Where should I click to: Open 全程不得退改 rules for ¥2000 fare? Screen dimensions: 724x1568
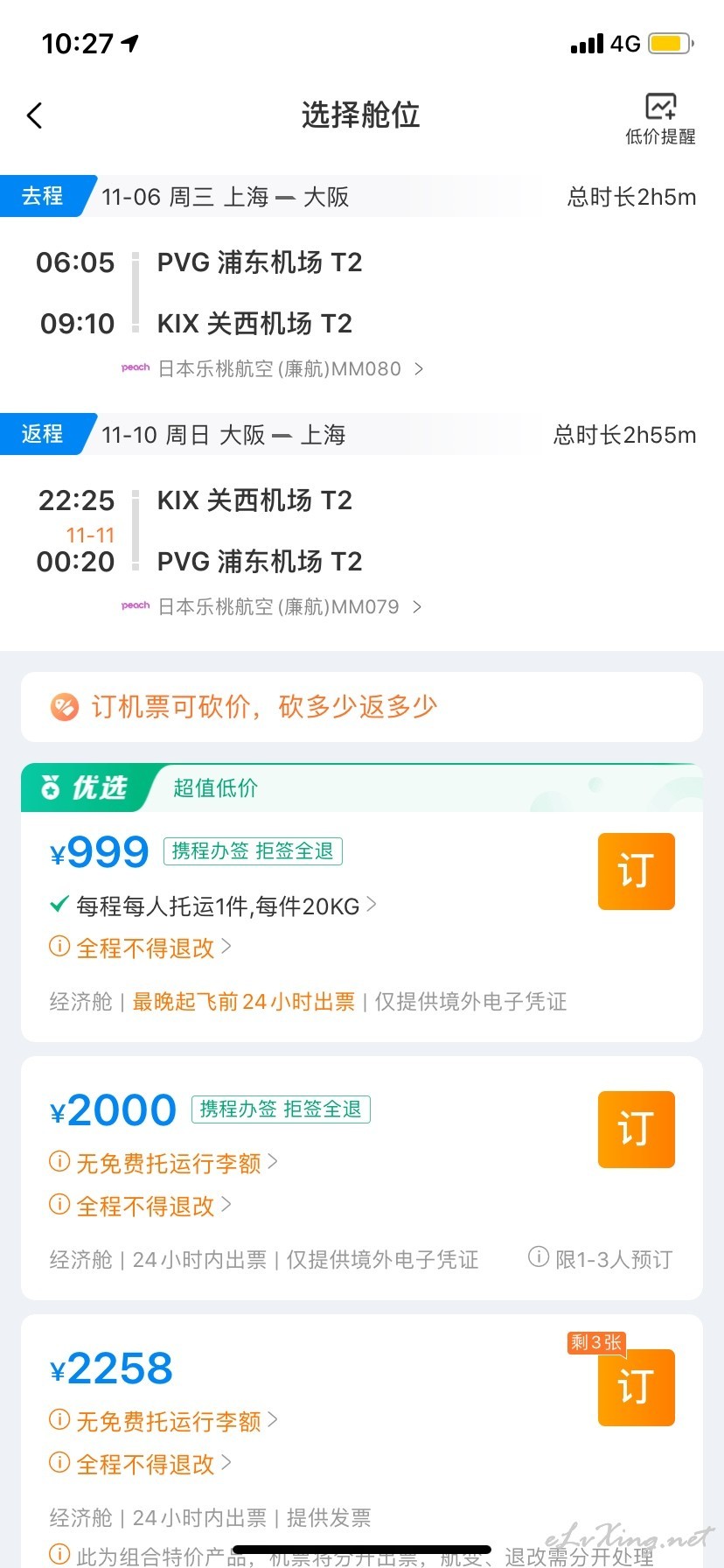141,1206
